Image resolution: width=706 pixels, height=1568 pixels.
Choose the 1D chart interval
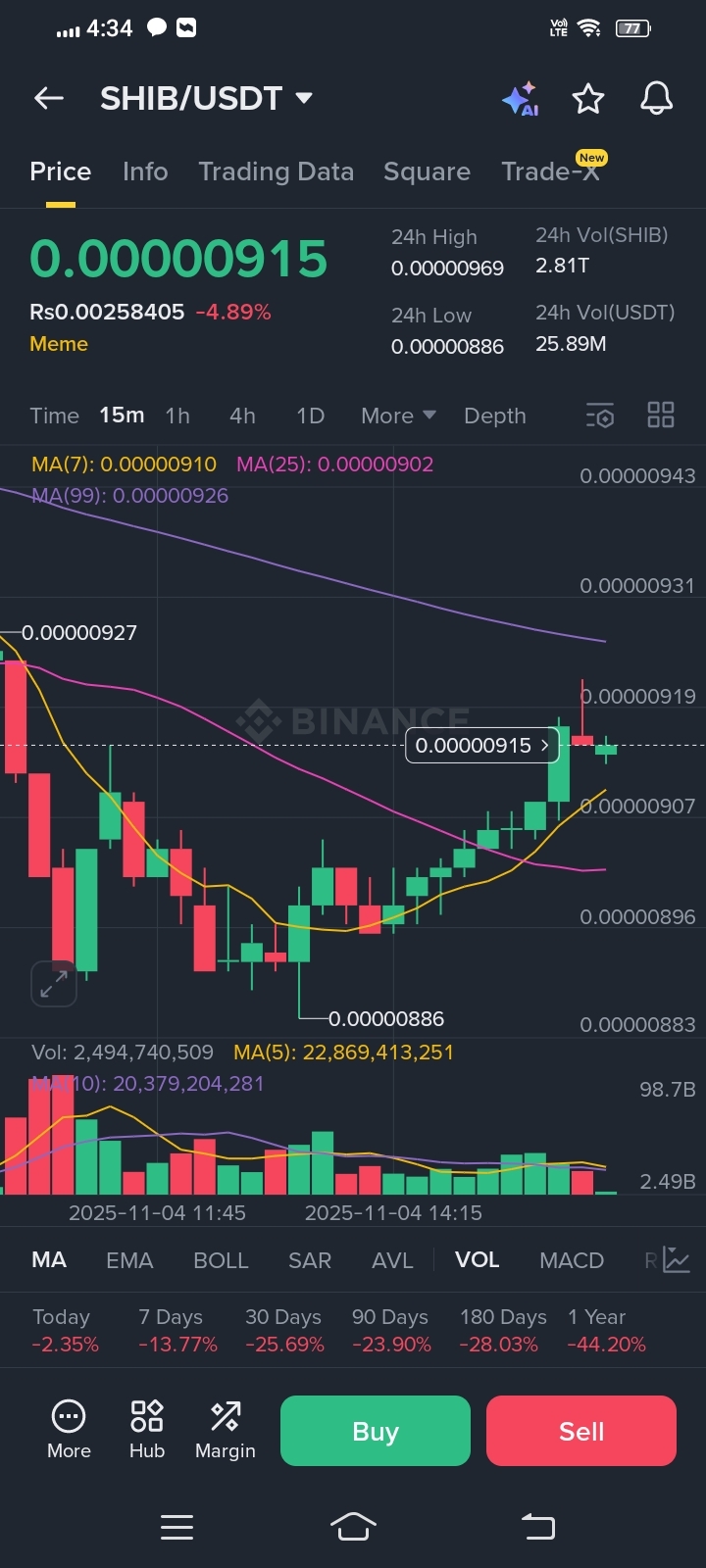[x=310, y=416]
